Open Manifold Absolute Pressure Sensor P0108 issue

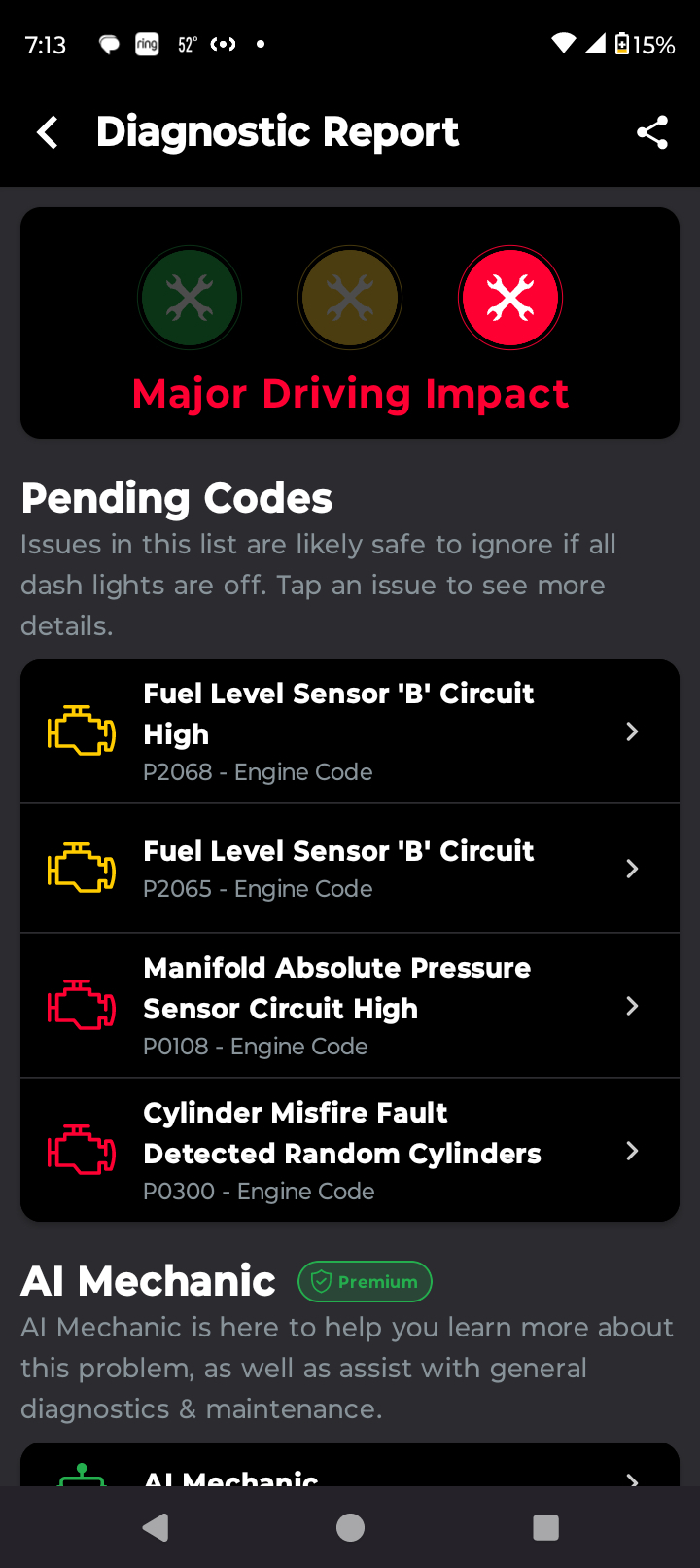point(350,1006)
